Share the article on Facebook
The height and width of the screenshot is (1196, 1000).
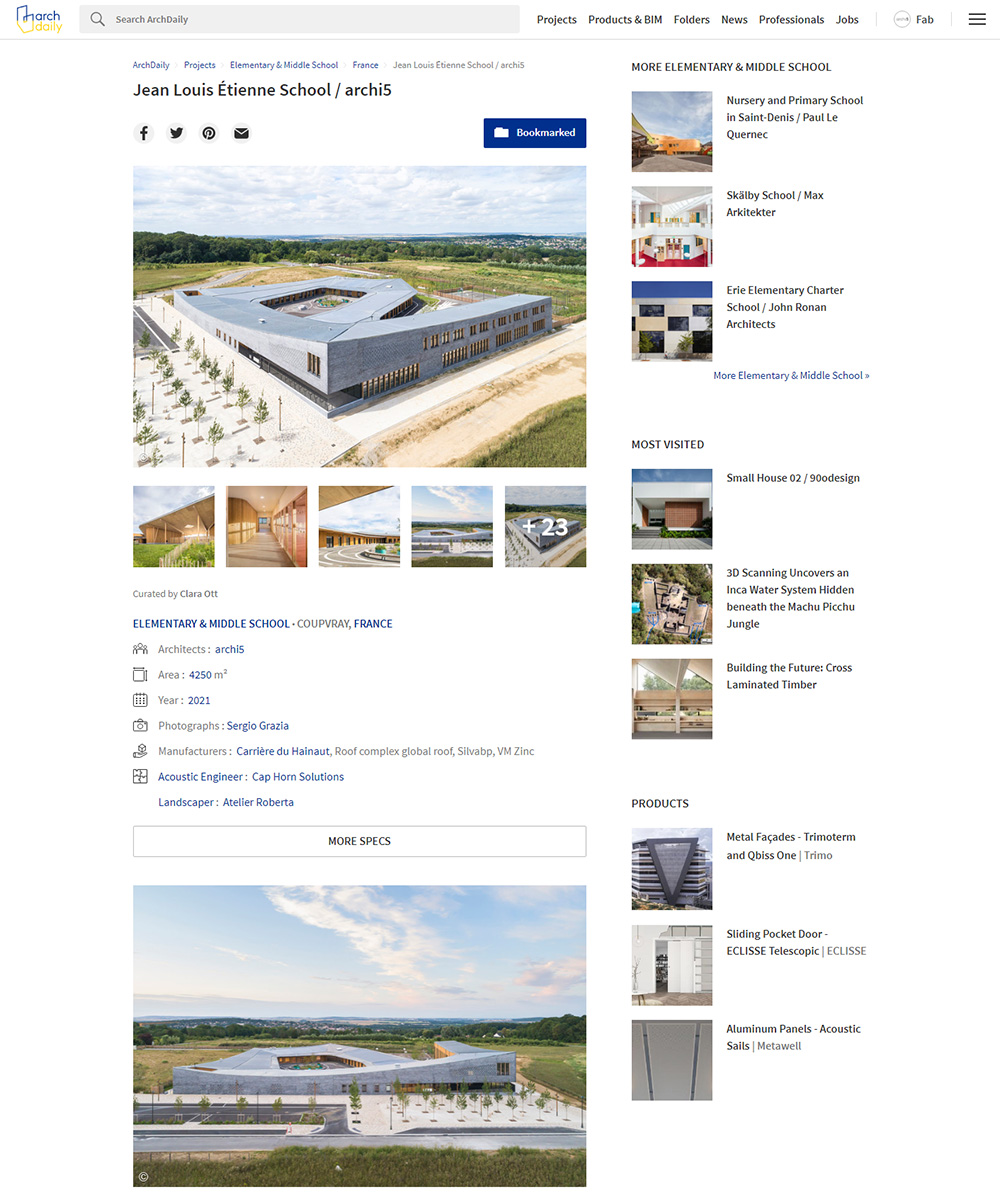(x=144, y=133)
